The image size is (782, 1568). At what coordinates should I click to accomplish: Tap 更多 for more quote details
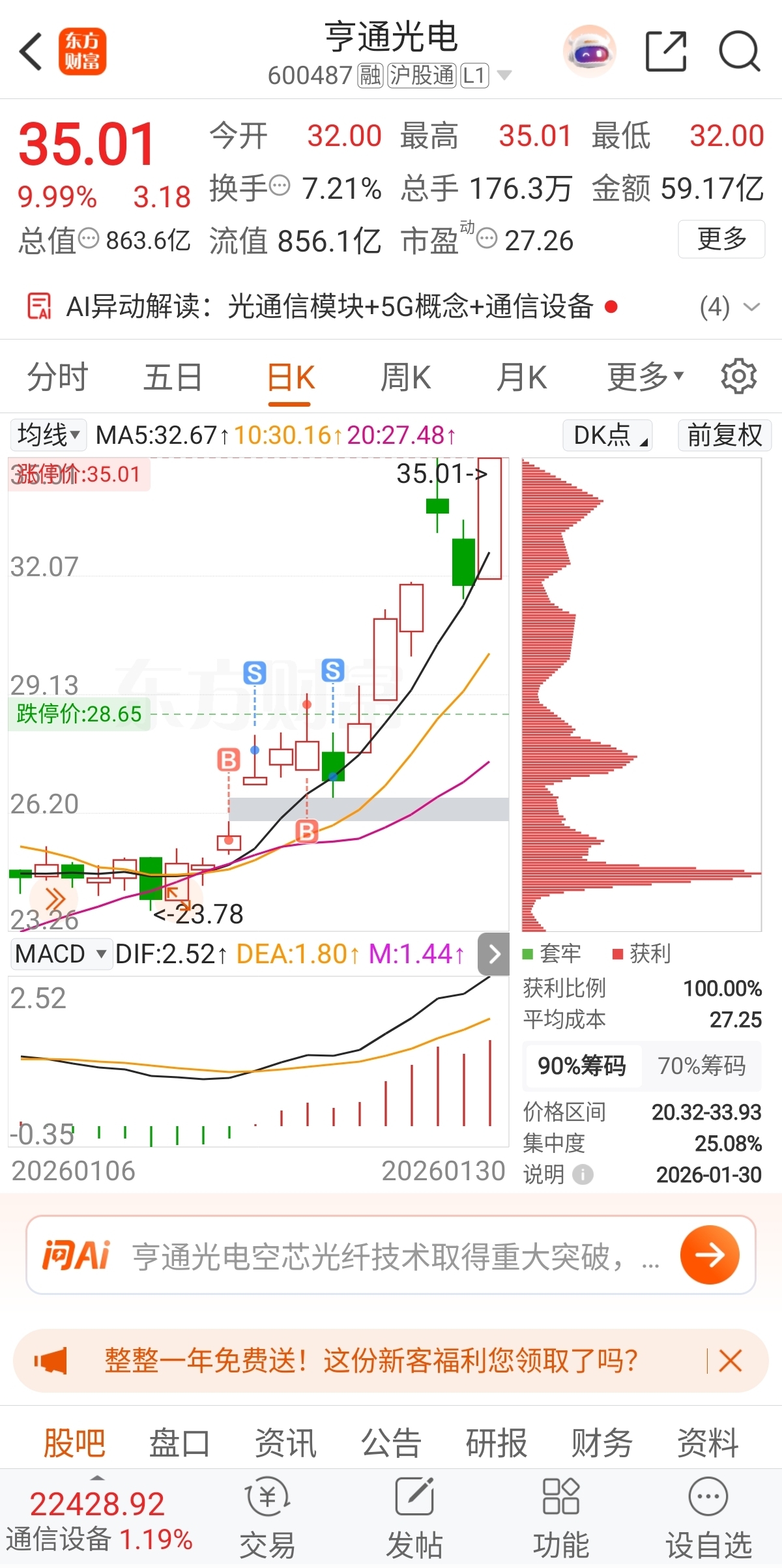pyautogui.click(x=721, y=239)
